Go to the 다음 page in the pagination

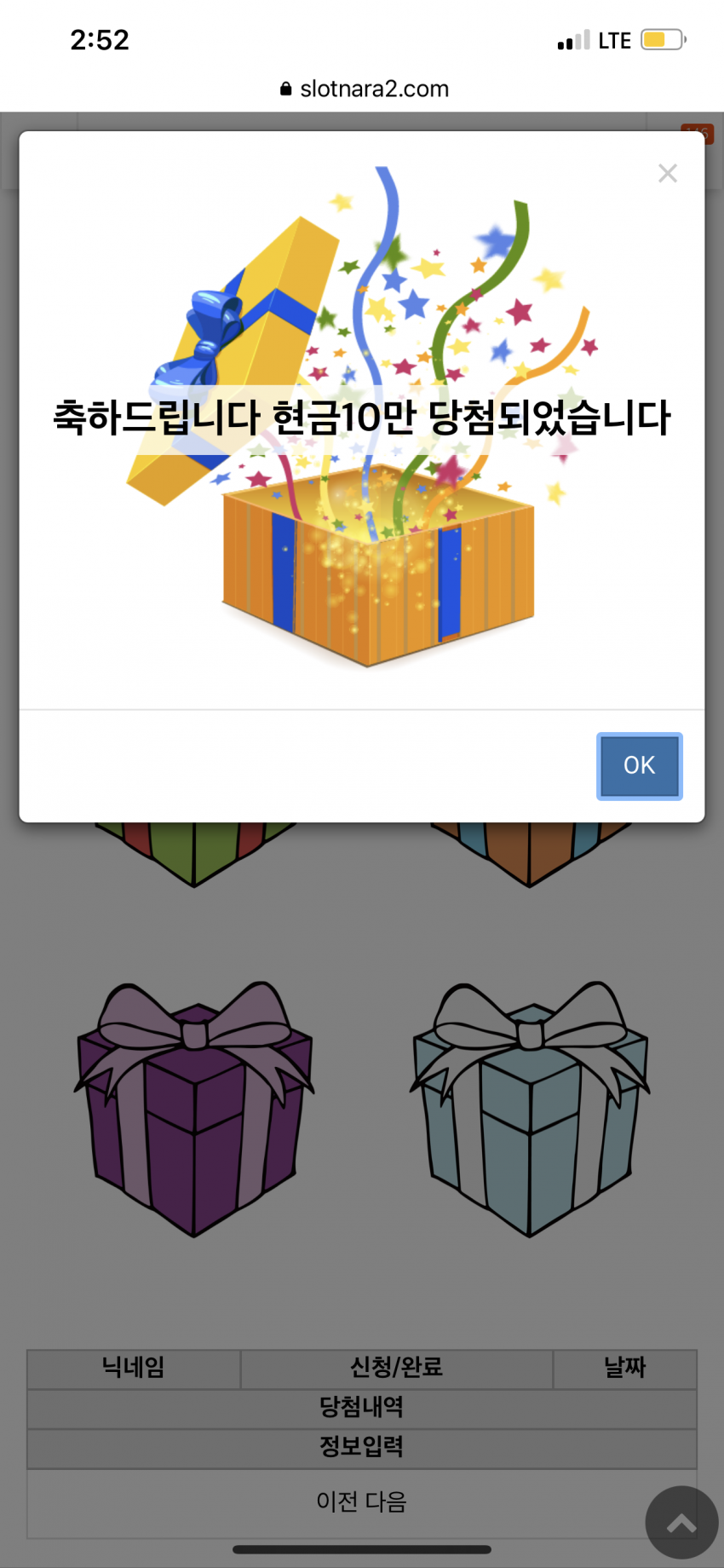click(386, 1501)
